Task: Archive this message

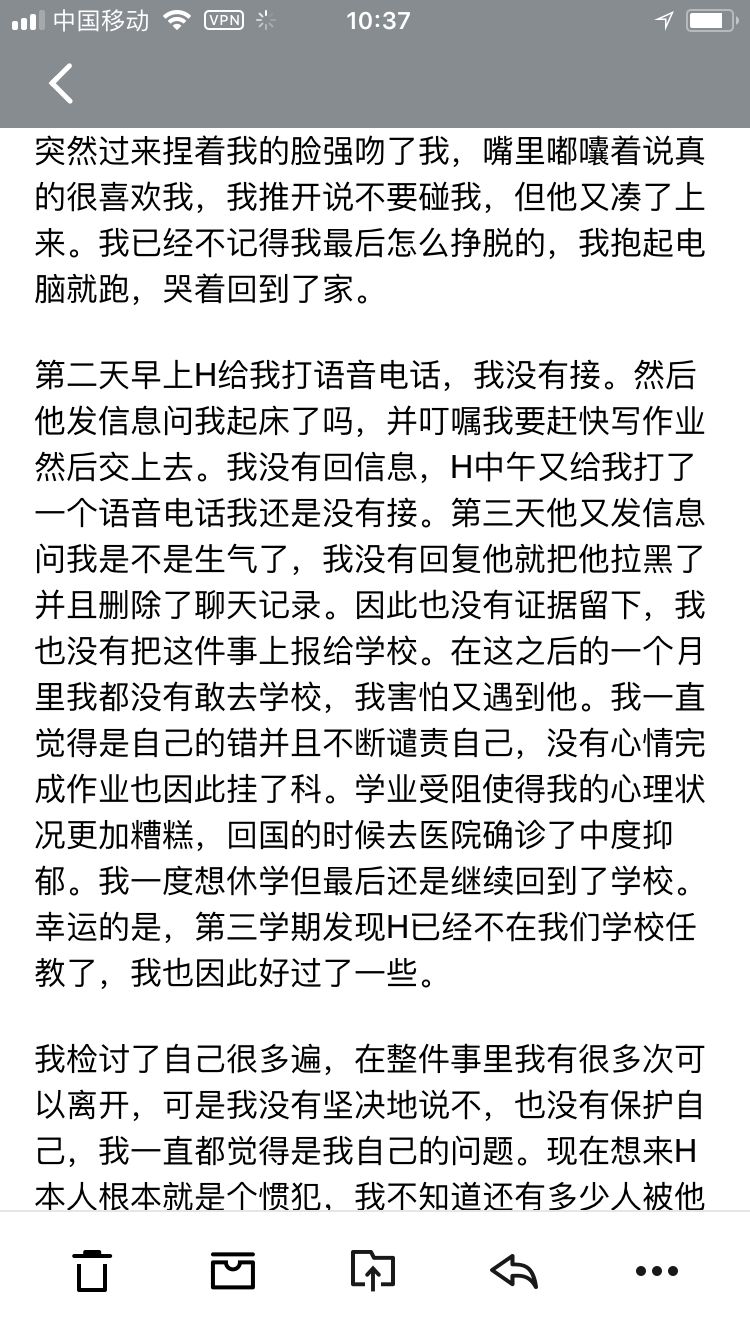Action: pos(233,1271)
